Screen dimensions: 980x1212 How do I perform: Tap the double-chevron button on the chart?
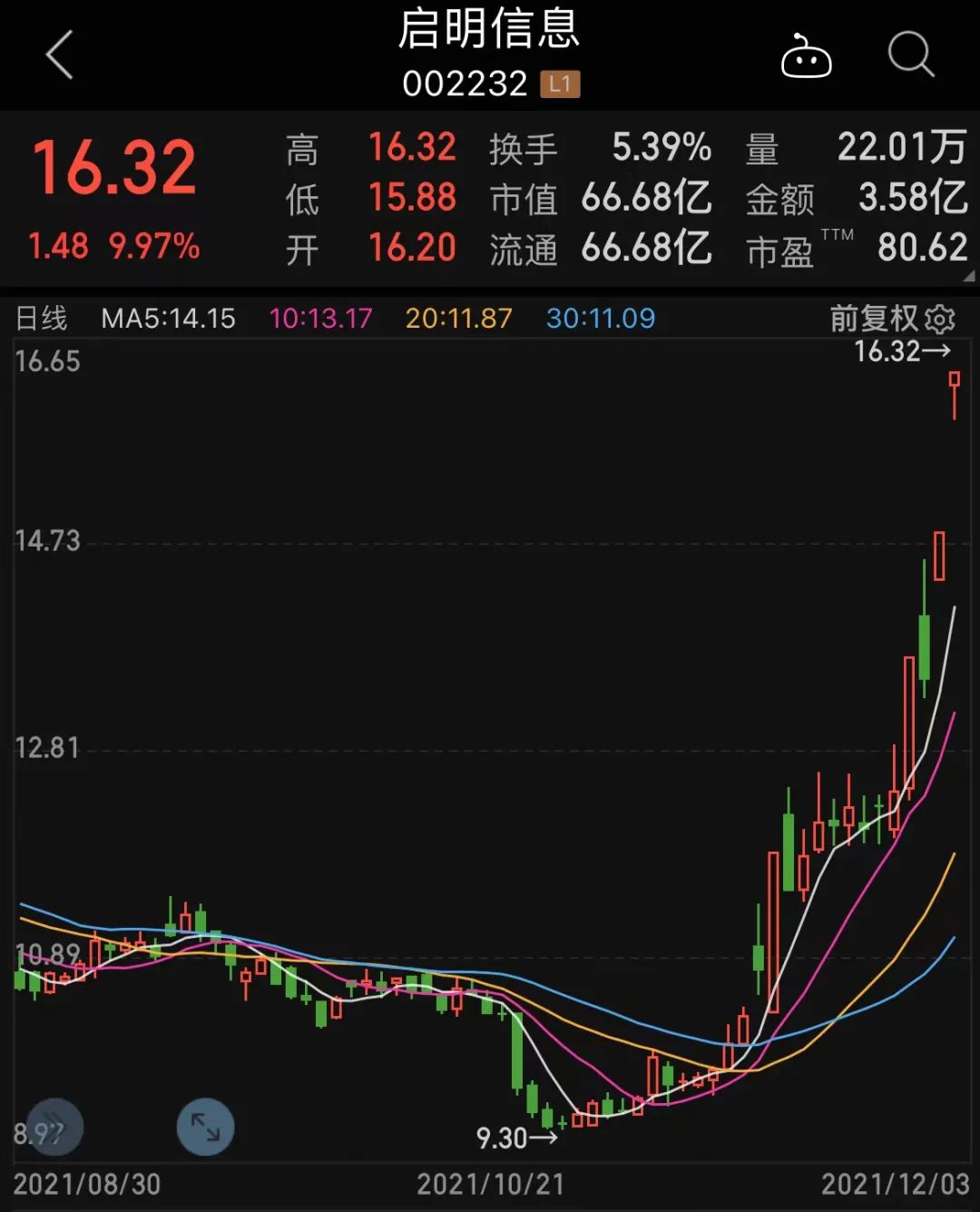coord(54,1128)
